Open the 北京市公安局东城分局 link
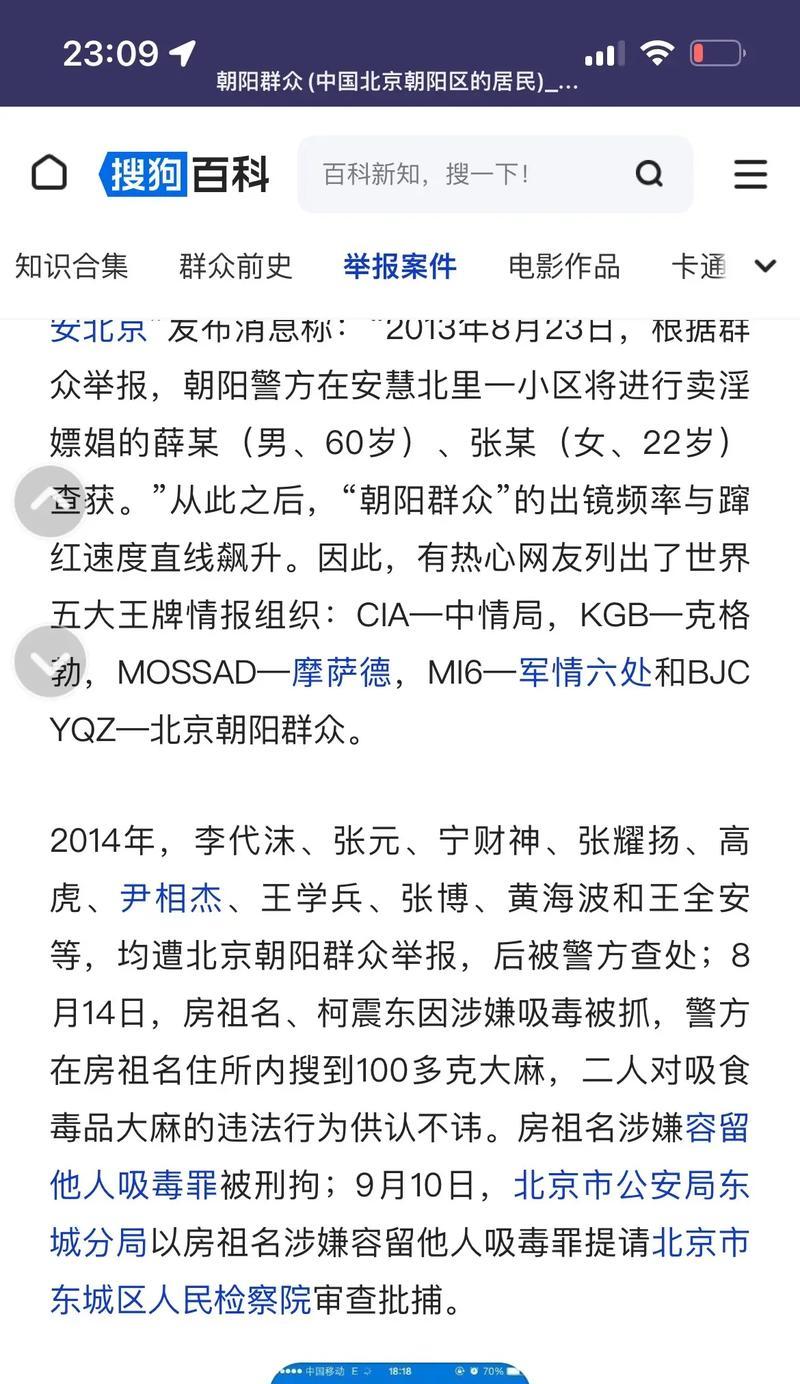The width and height of the screenshot is (800, 1384). (x=400, y=1215)
